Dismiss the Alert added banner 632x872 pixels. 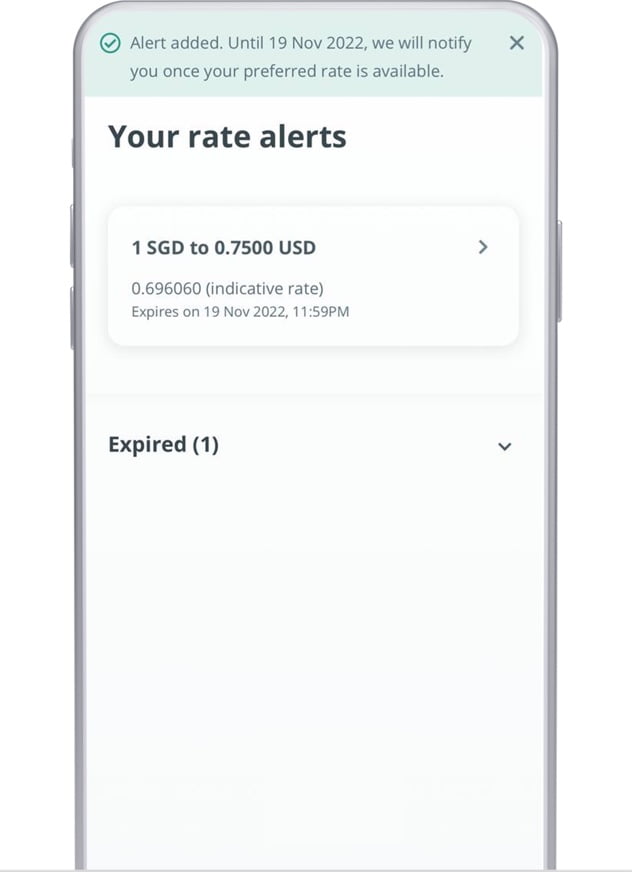click(516, 43)
